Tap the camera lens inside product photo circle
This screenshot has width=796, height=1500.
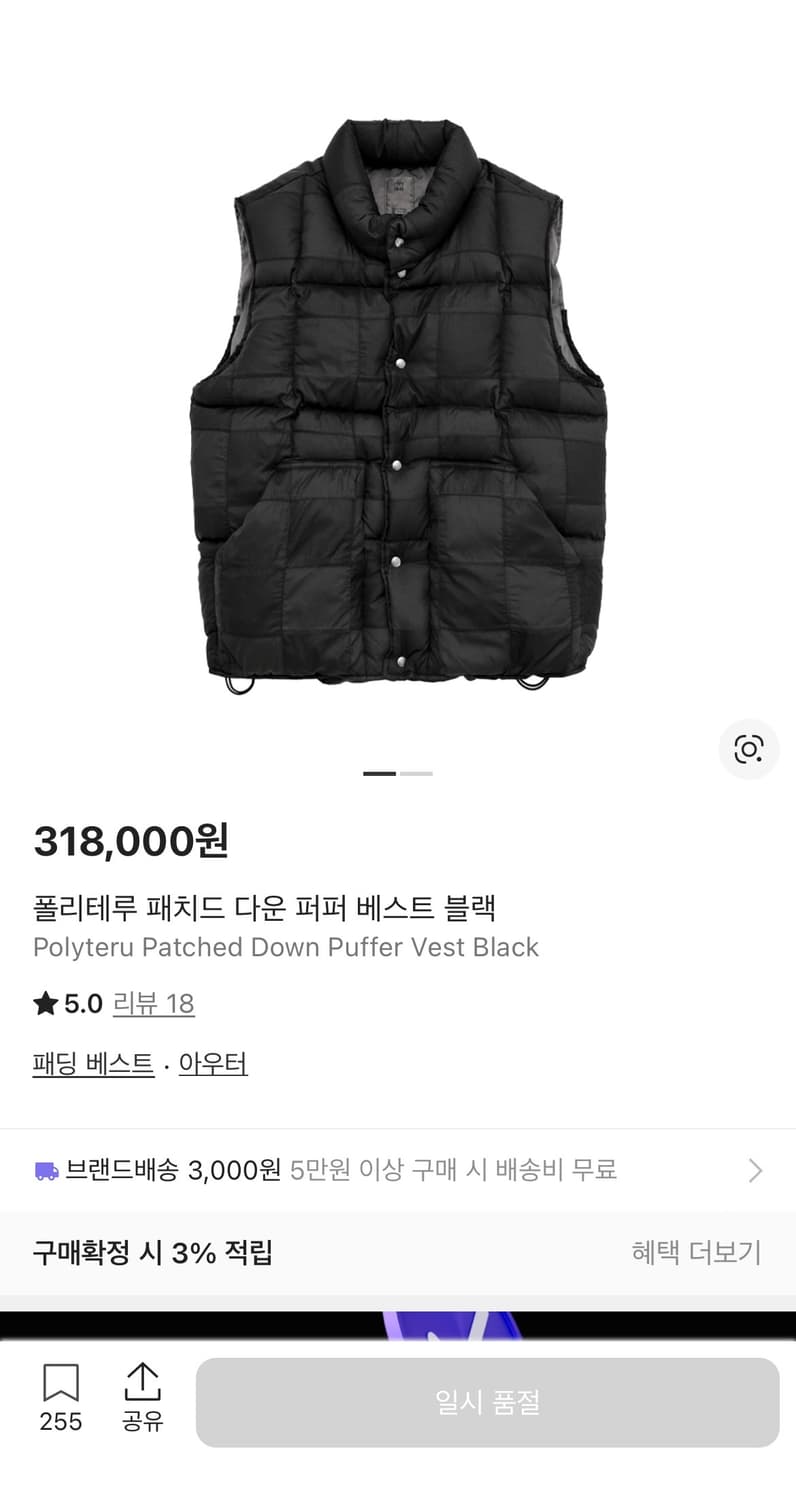(748, 749)
